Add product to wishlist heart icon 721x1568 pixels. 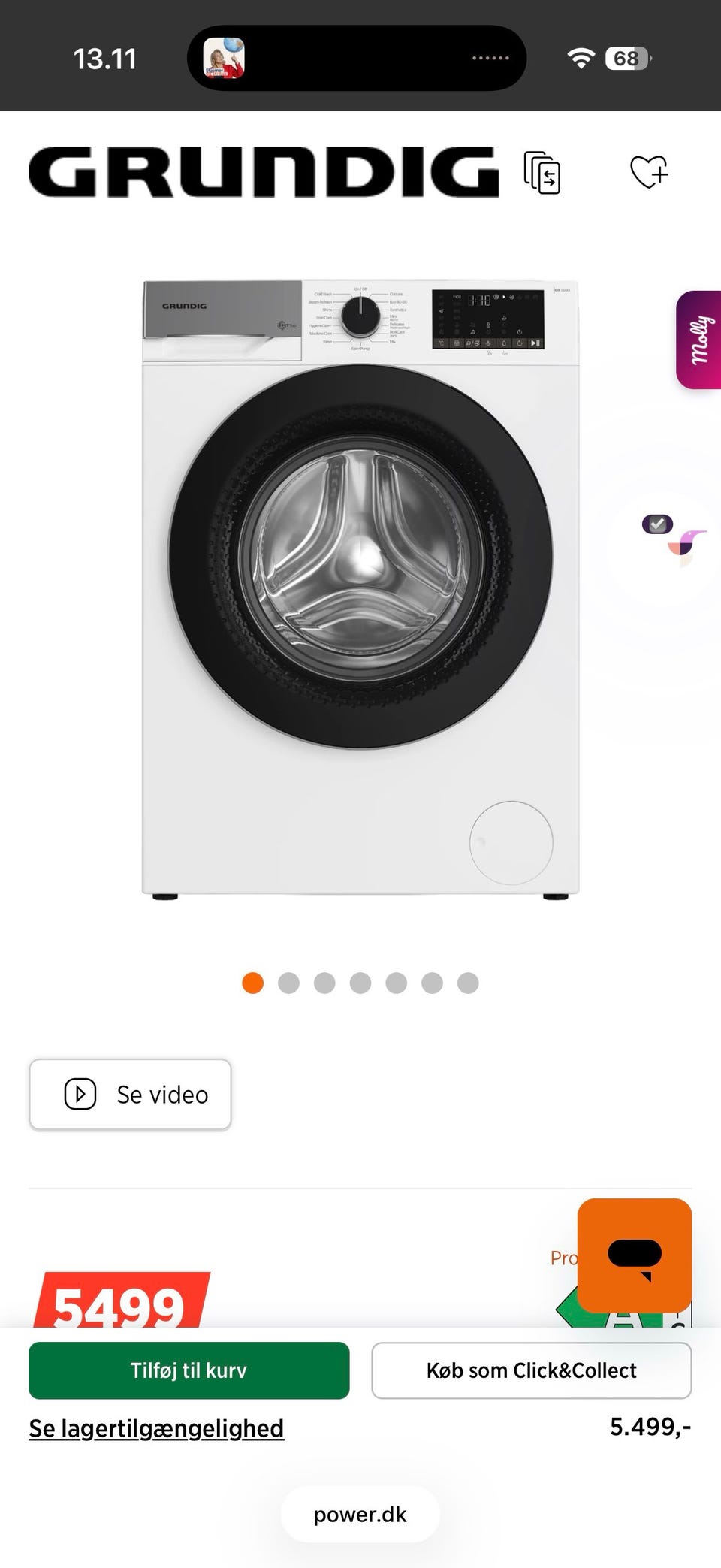pyautogui.click(x=649, y=171)
